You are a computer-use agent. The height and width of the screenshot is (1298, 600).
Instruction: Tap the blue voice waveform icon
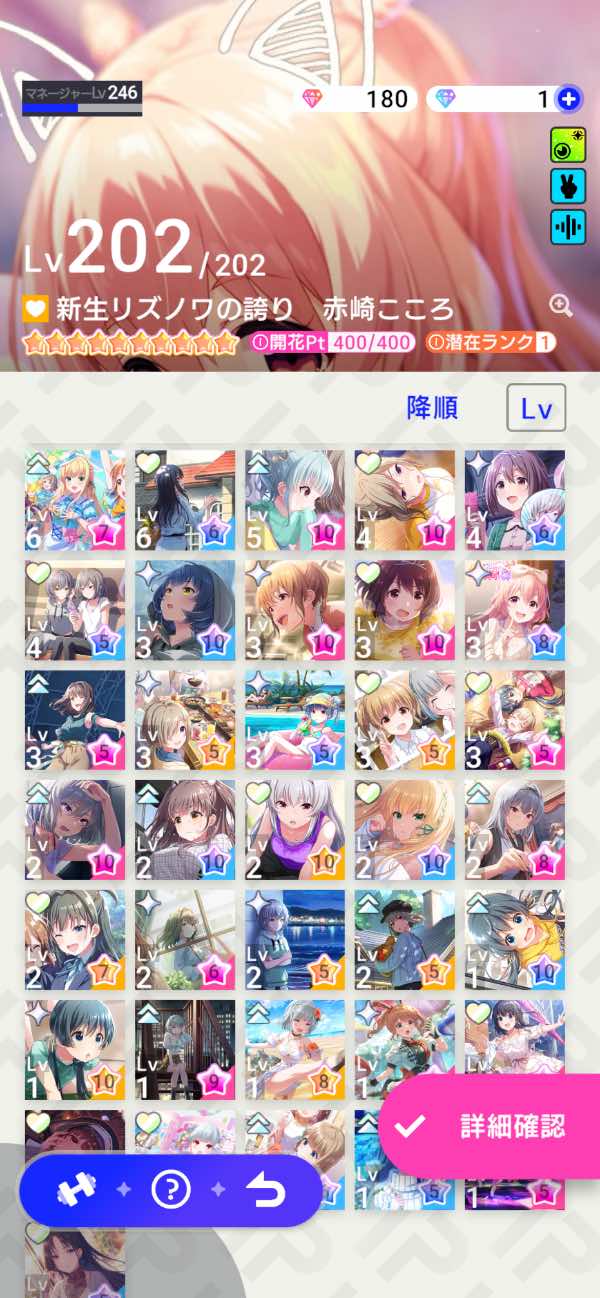568,227
